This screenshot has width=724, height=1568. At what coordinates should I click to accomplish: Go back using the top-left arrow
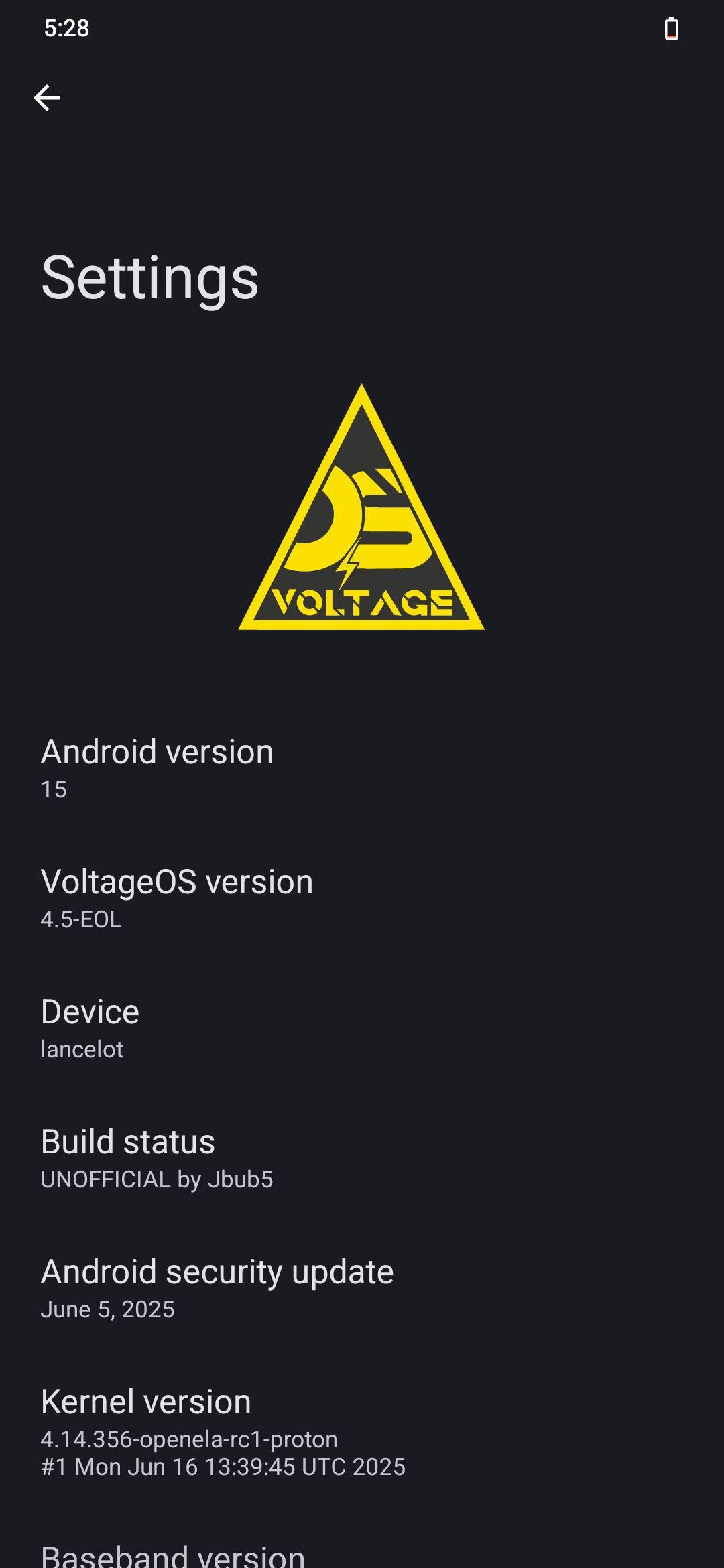[x=47, y=98]
